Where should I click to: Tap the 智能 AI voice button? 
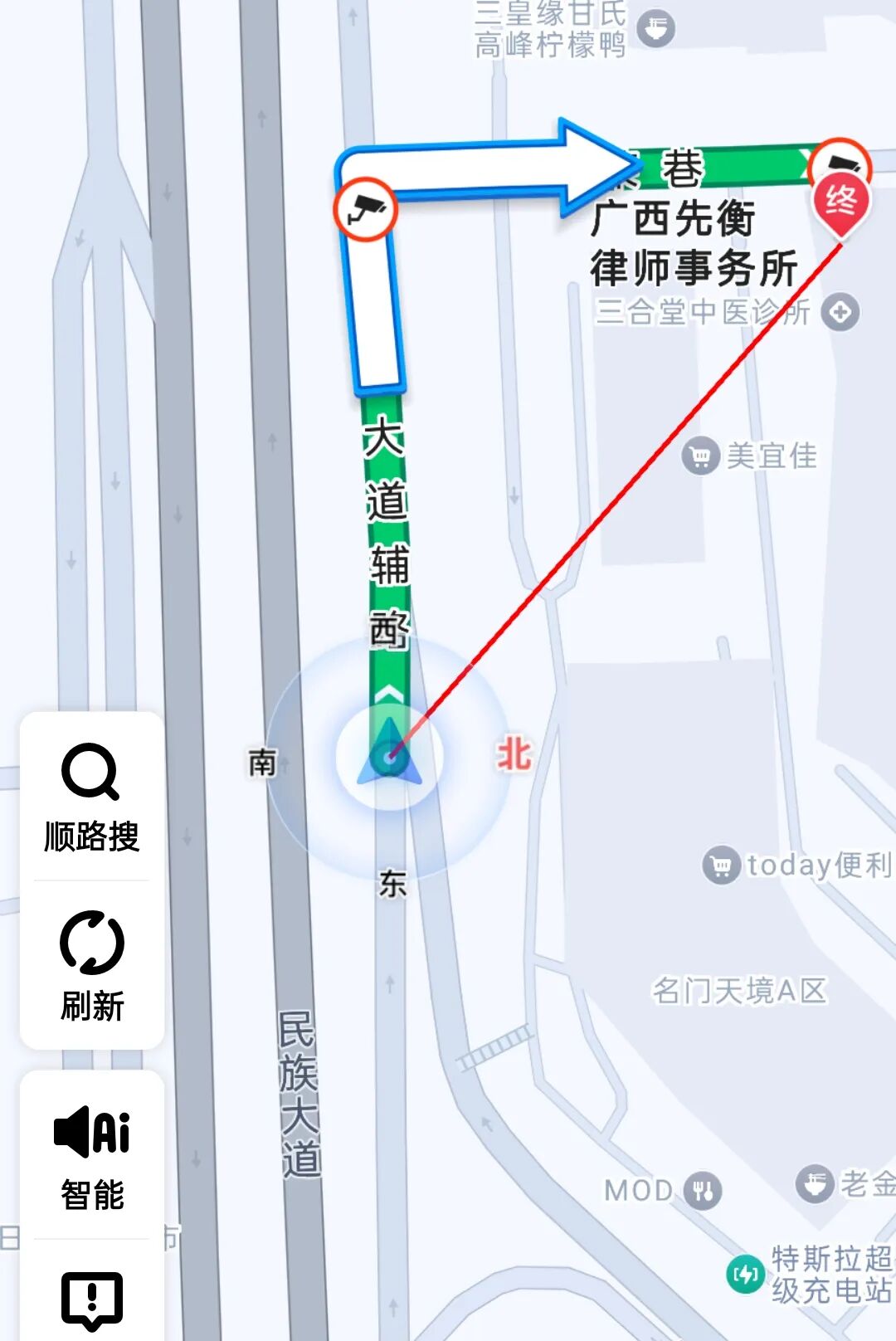[x=91, y=1157]
